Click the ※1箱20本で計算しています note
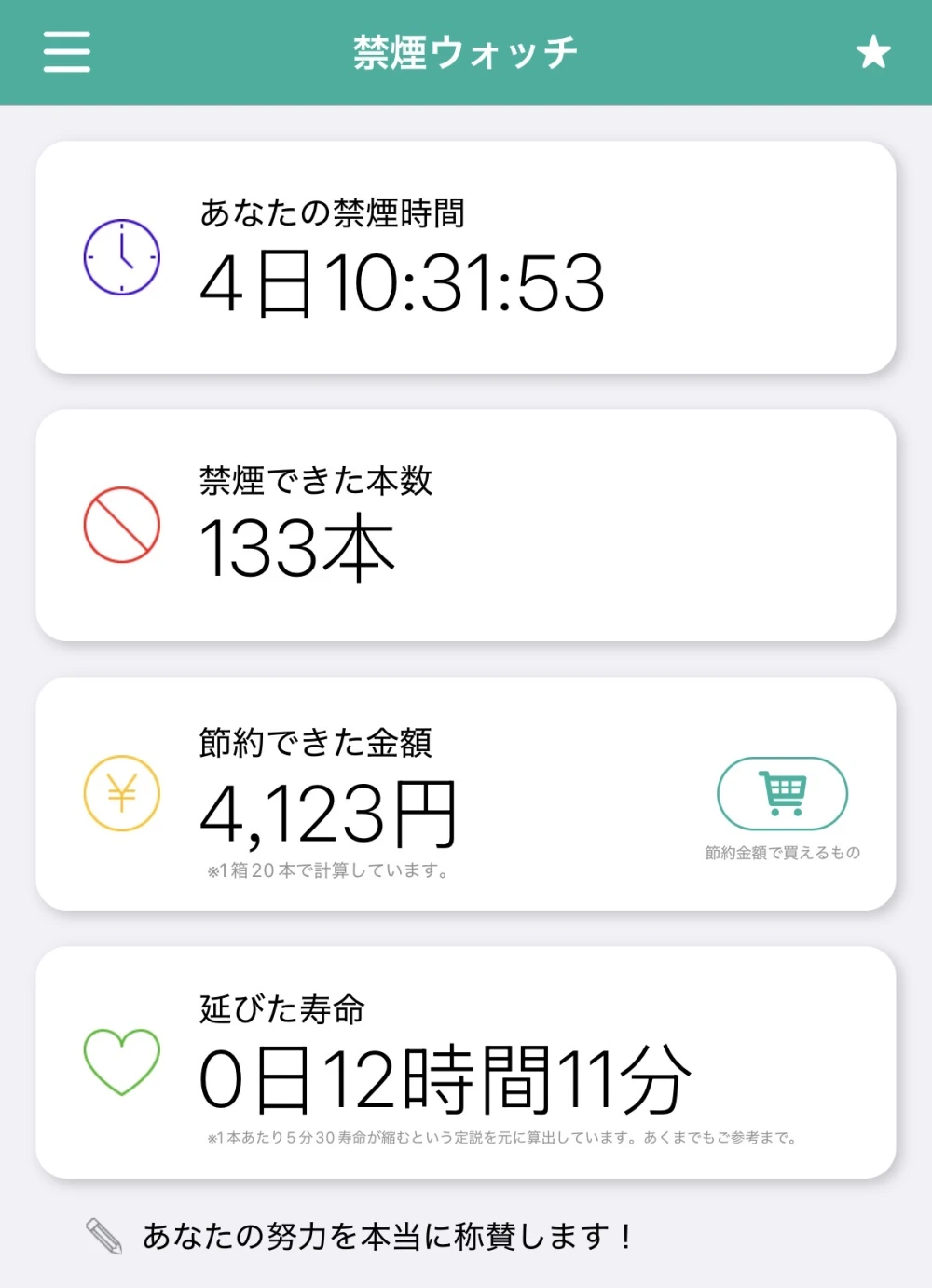Image resolution: width=932 pixels, height=1288 pixels. click(x=328, y=870)
